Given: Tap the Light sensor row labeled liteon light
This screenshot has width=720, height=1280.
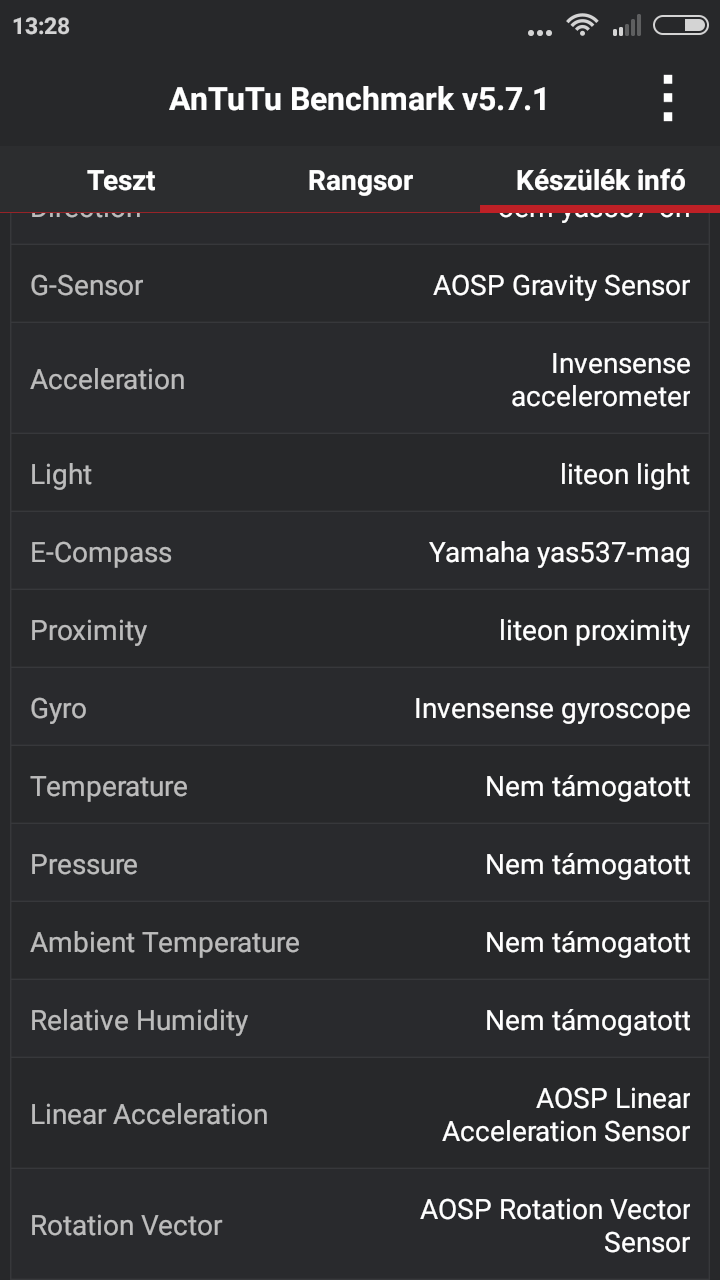Looking at the screenshot, I should [x=360, y=473].
